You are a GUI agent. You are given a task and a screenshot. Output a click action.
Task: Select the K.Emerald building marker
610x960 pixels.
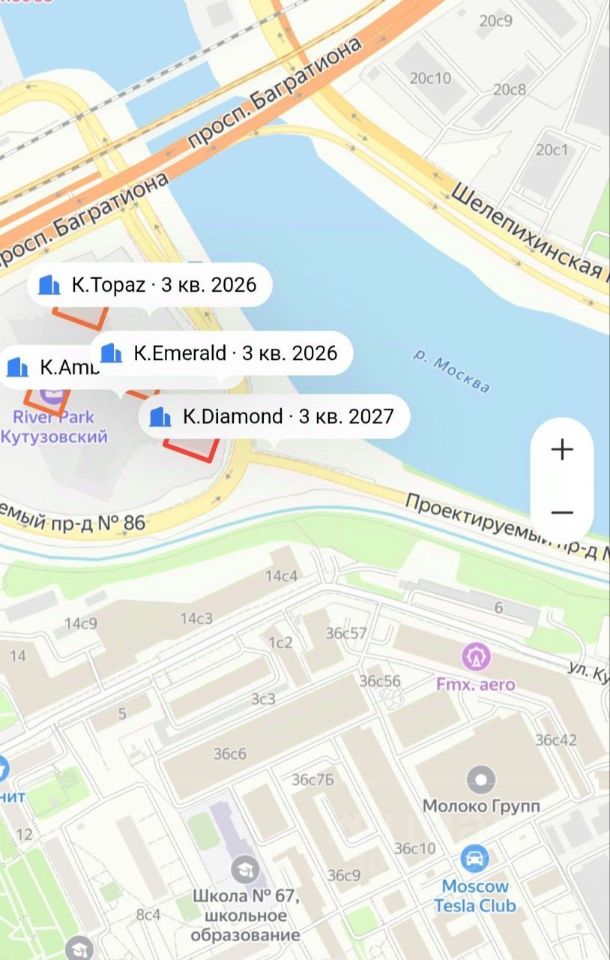[220, 353]
